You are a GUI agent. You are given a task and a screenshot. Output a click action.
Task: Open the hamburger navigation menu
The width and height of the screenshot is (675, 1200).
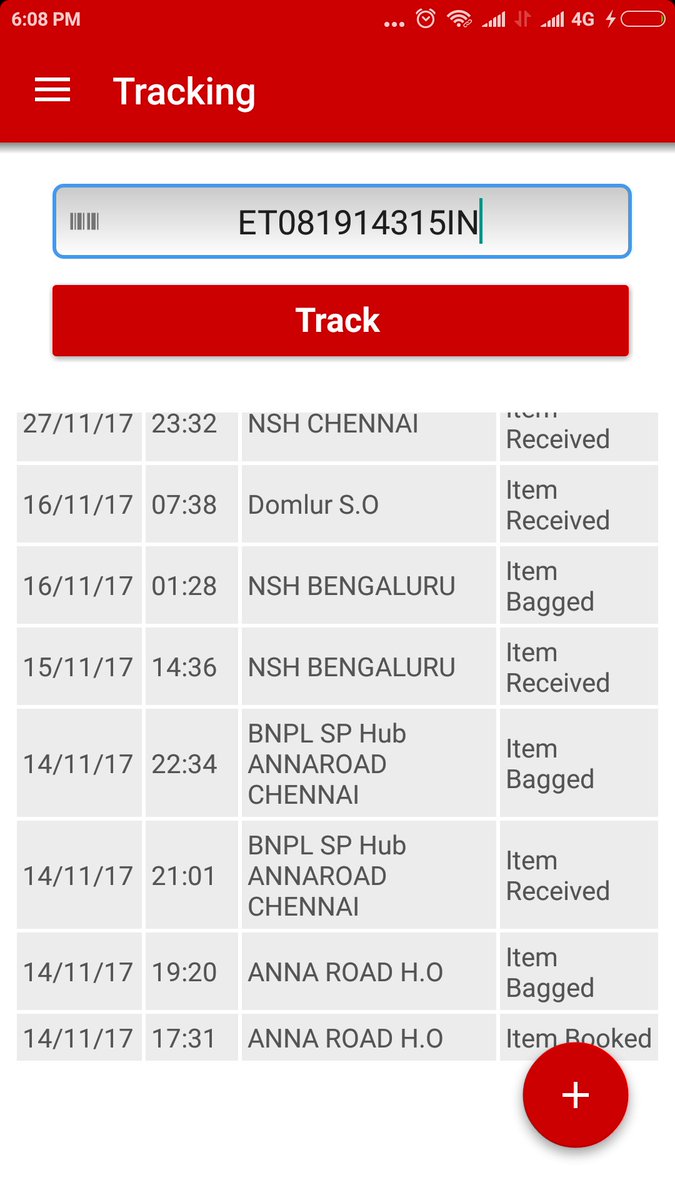tap(52, 91)
